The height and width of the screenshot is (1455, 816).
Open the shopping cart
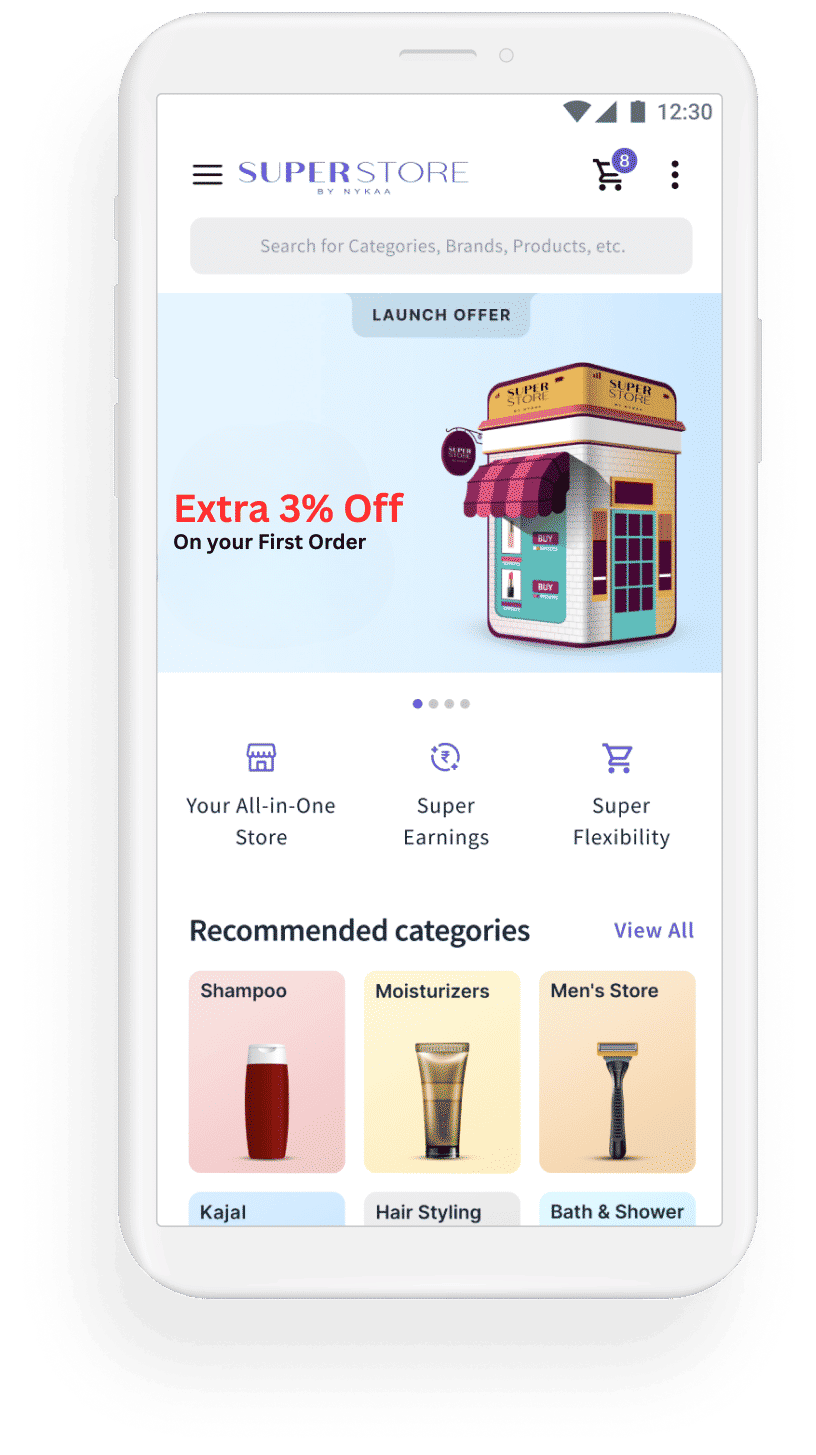609,175
